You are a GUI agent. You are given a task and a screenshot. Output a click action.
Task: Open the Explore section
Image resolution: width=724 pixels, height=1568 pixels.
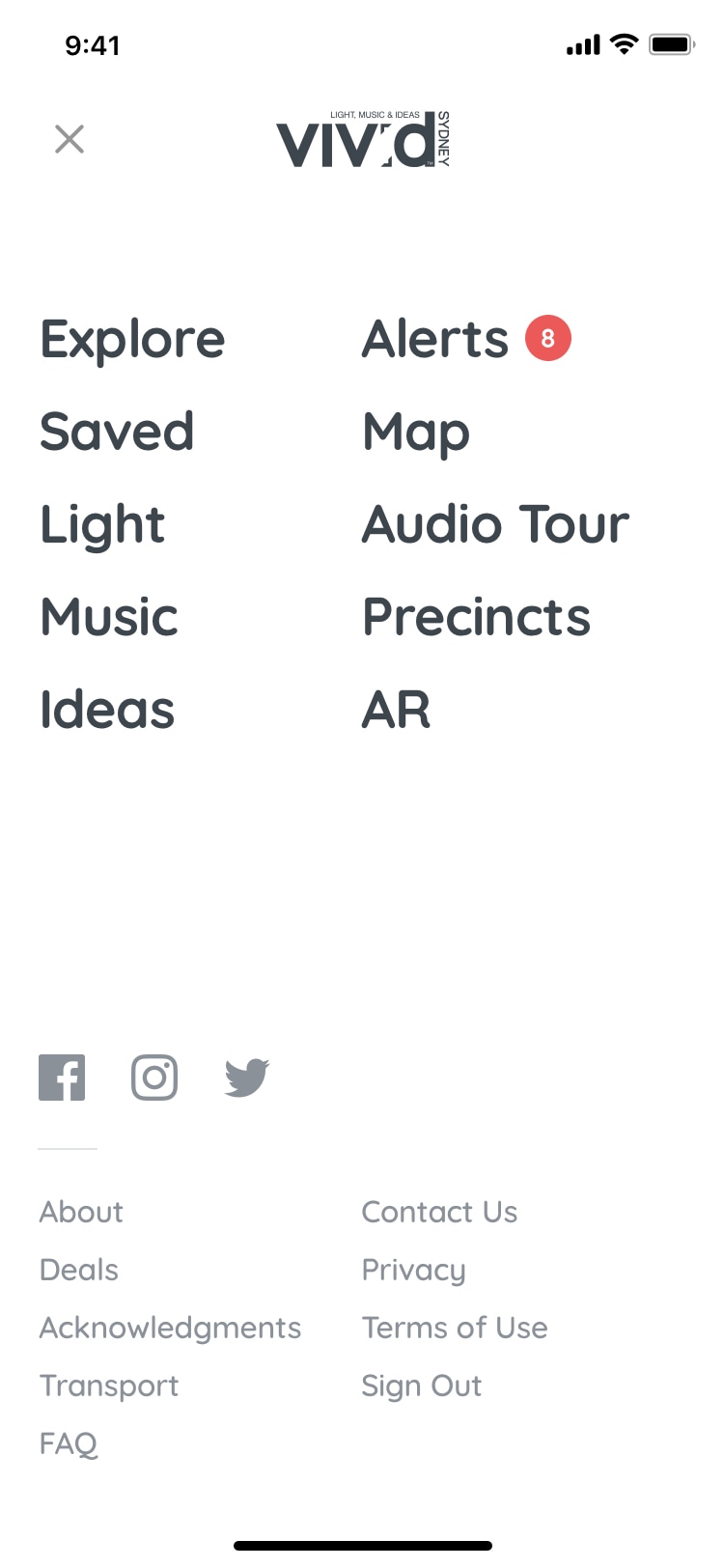point(132,340)
